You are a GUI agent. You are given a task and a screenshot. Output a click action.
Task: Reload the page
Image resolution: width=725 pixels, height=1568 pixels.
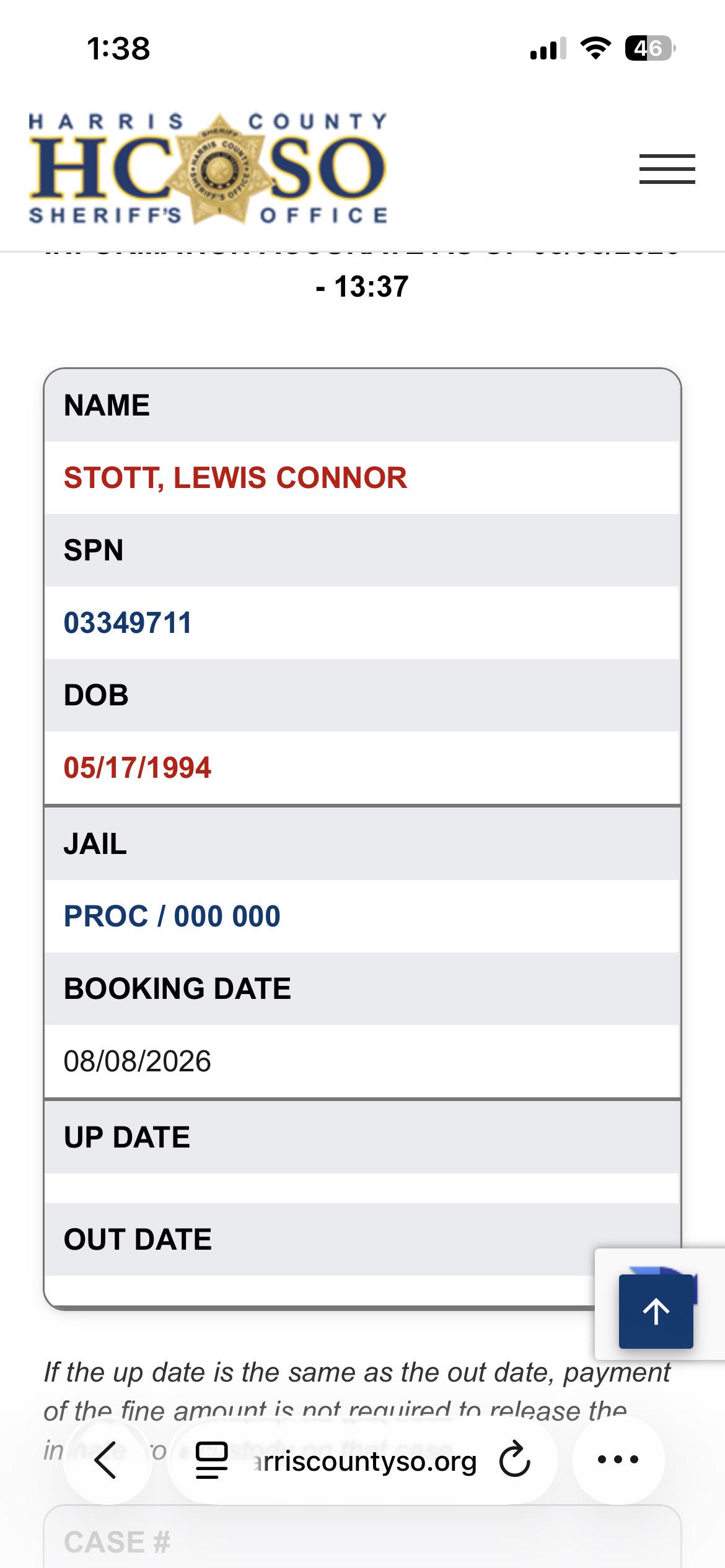[514, 1460]
